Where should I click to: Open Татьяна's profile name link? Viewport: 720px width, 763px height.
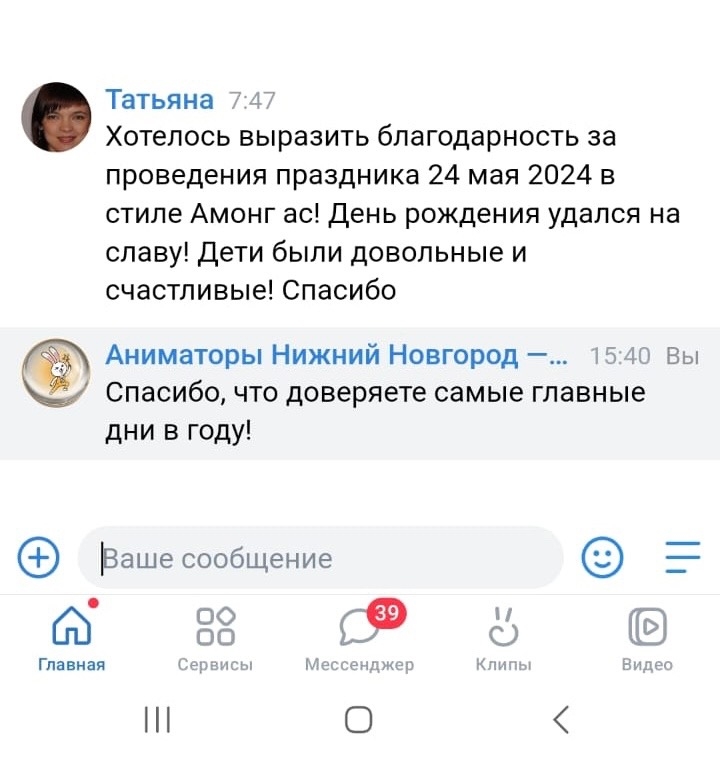[x=160, y=100]
